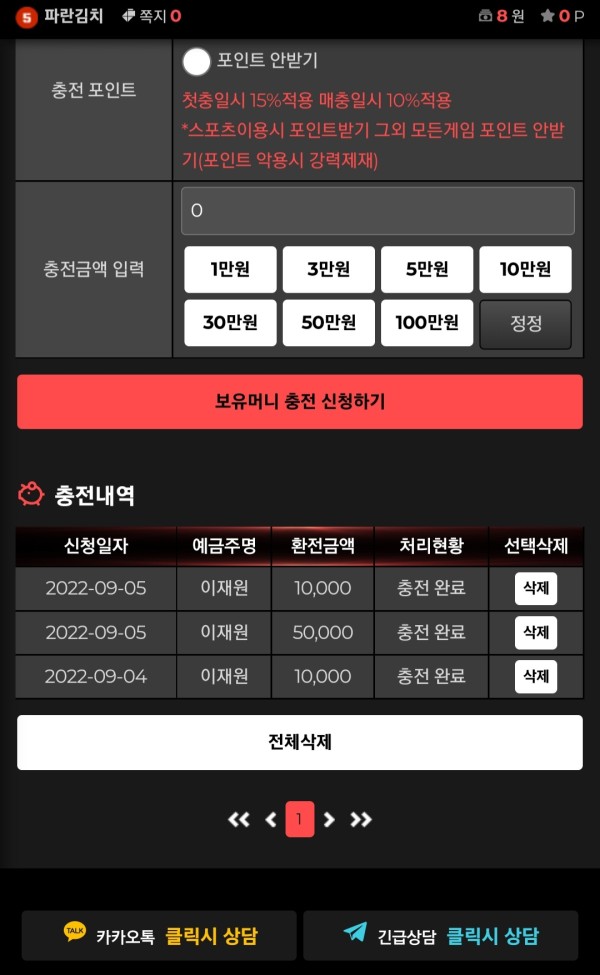Open 긴급상담 클릭시 상담 via Telegram
This screenshot has width=600, height=975.
[441, 936]
